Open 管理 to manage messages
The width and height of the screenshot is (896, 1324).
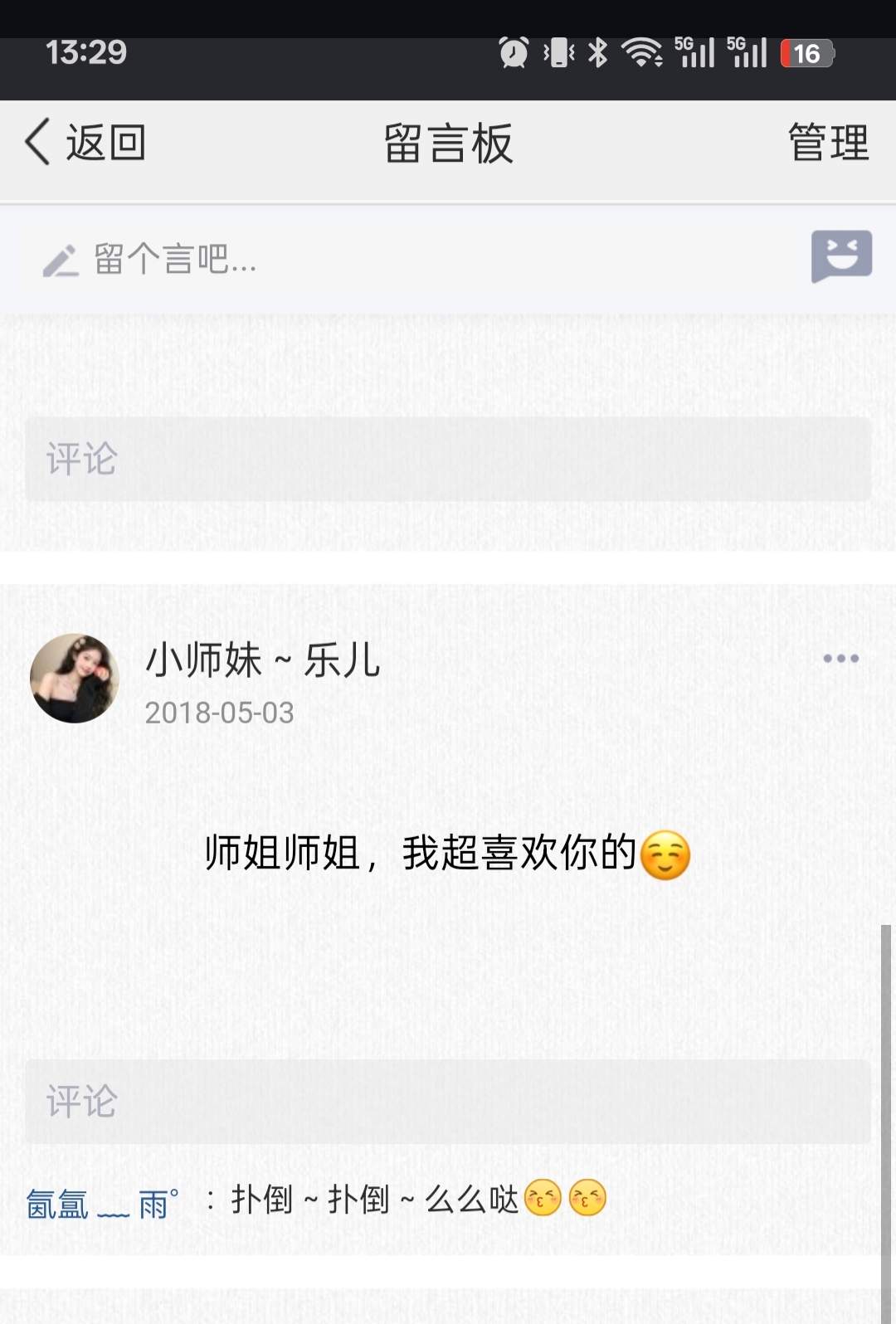(828, 143)
